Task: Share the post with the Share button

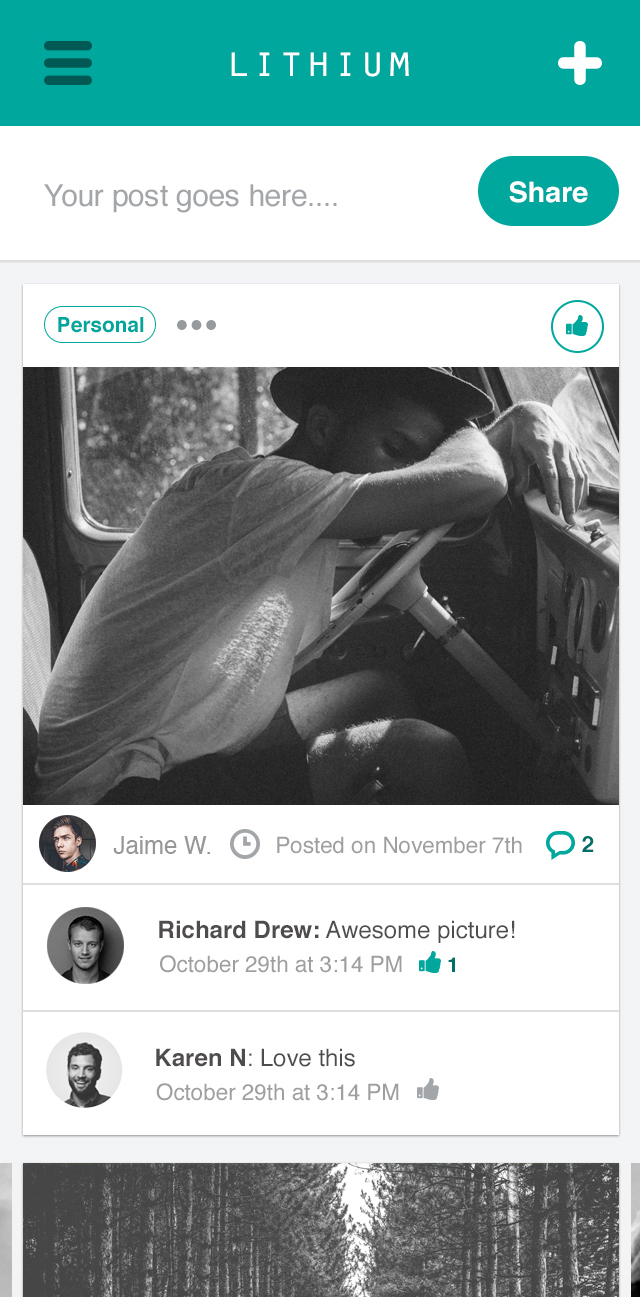Action: pos(548,191)
